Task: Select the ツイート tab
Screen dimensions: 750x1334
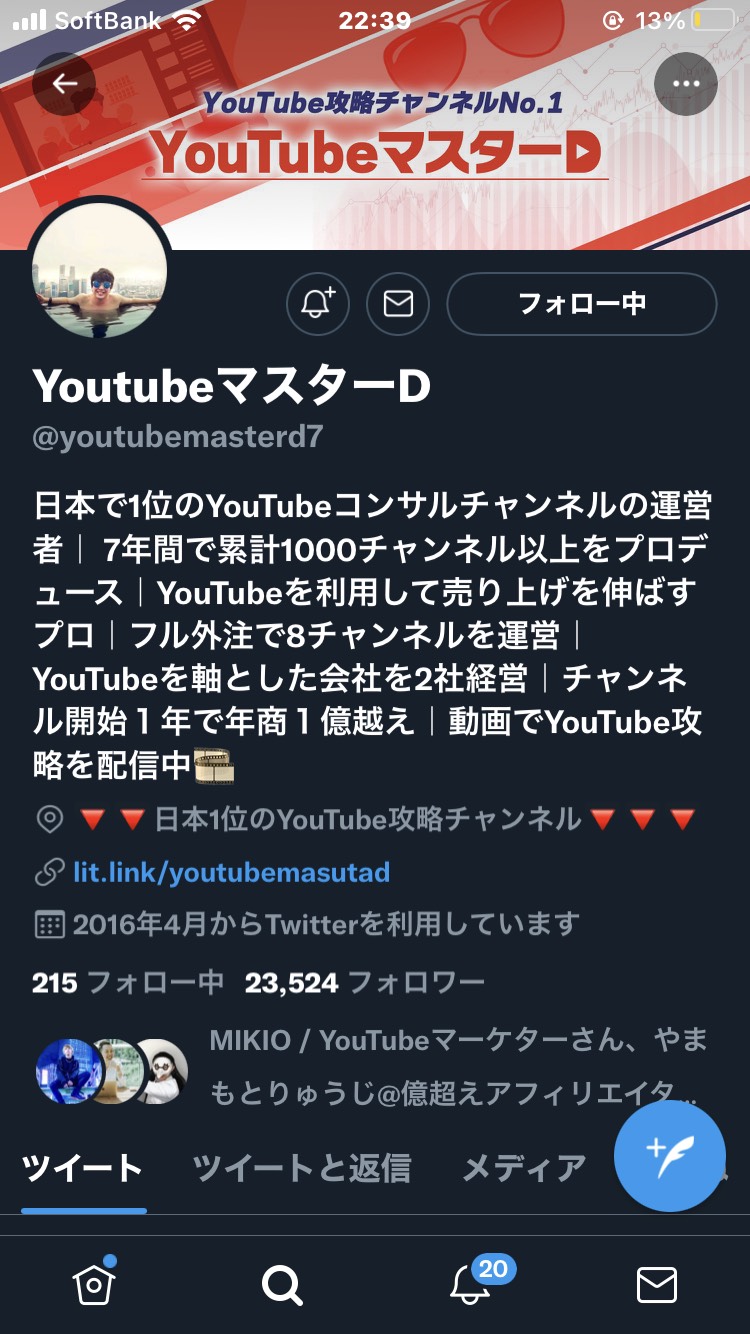Action: pyautogui.click(x=83, y=1167)
